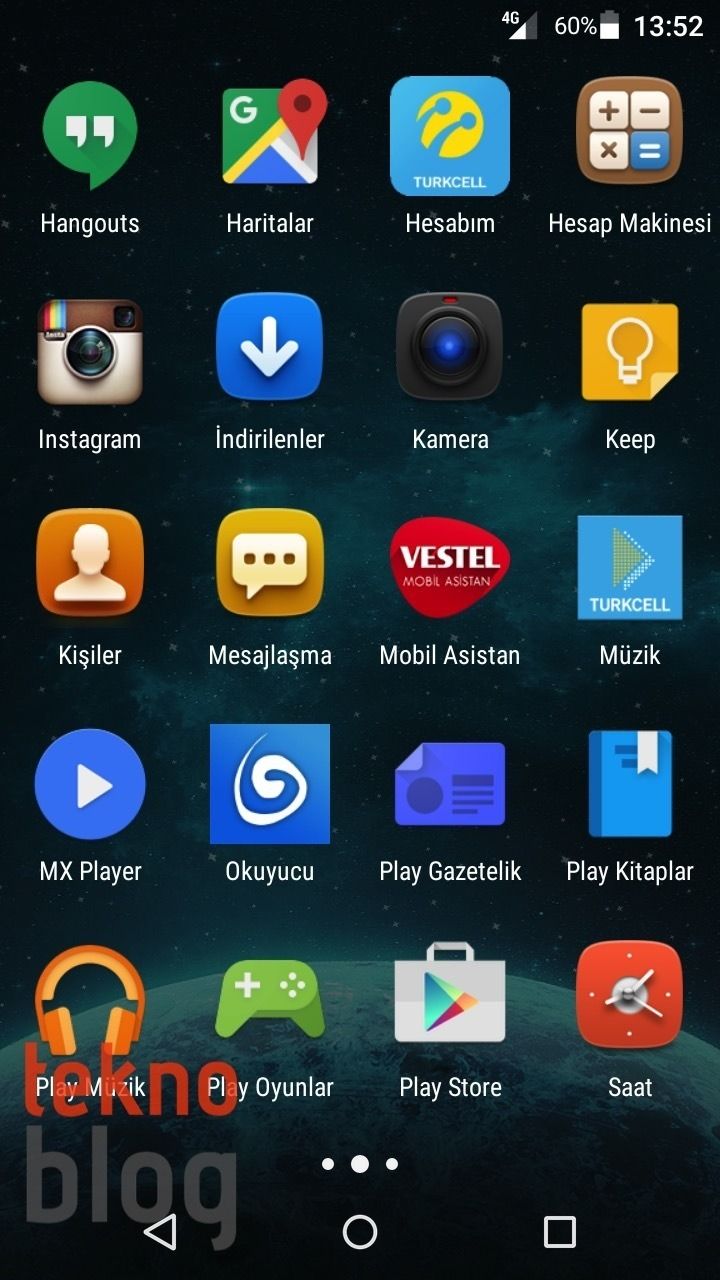Launch Play Kitaplar books app
This screenshot has width=720, height=1280.
tap(629, 783)
